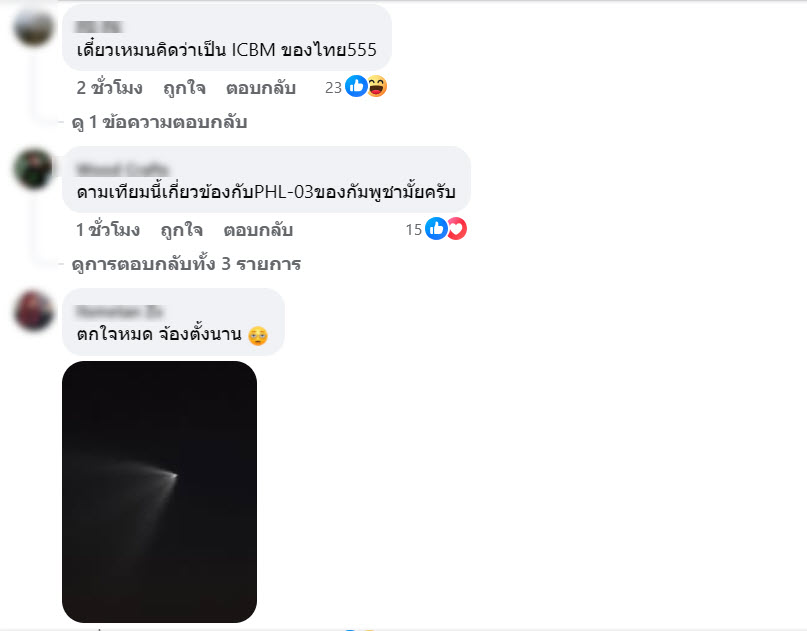Open profile picture of PHL-03 commenter
This screenshot has width=807, height=631.
pos(34,169)
